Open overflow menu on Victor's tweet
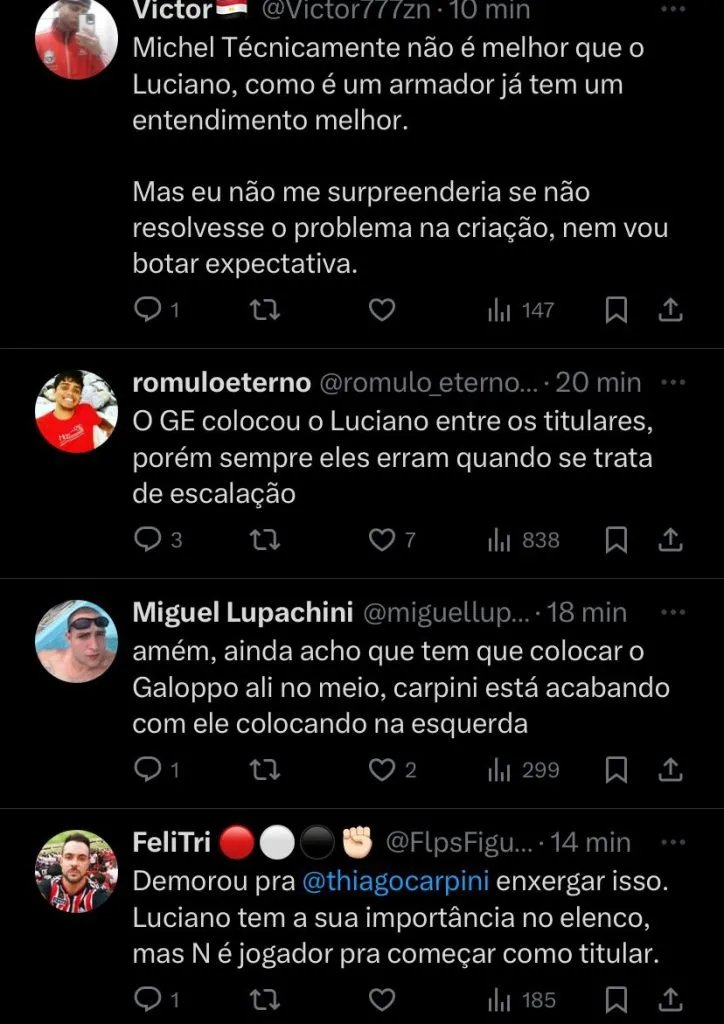Viewport: 724px width, 1024px height. 674,12
